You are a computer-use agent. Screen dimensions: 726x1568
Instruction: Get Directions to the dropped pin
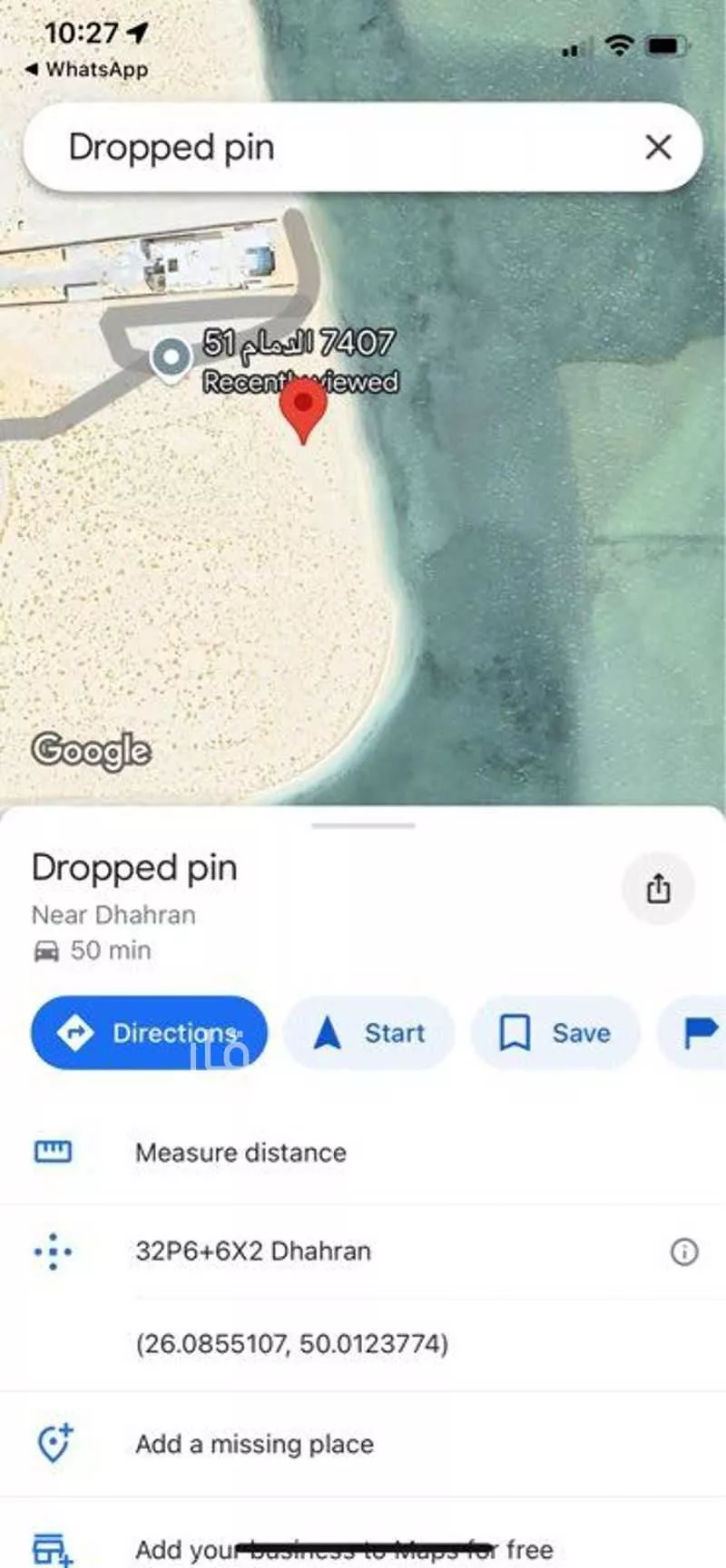150,1033
